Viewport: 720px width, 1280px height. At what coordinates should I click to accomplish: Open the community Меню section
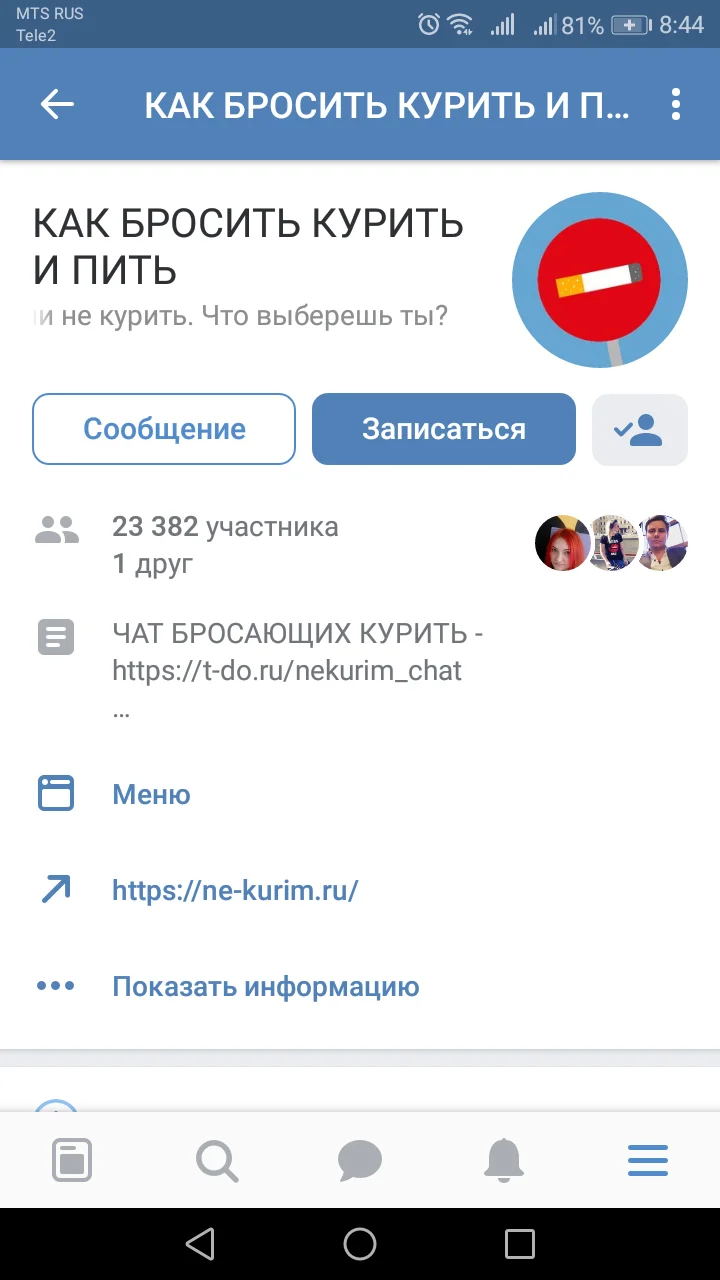(151, 794)
